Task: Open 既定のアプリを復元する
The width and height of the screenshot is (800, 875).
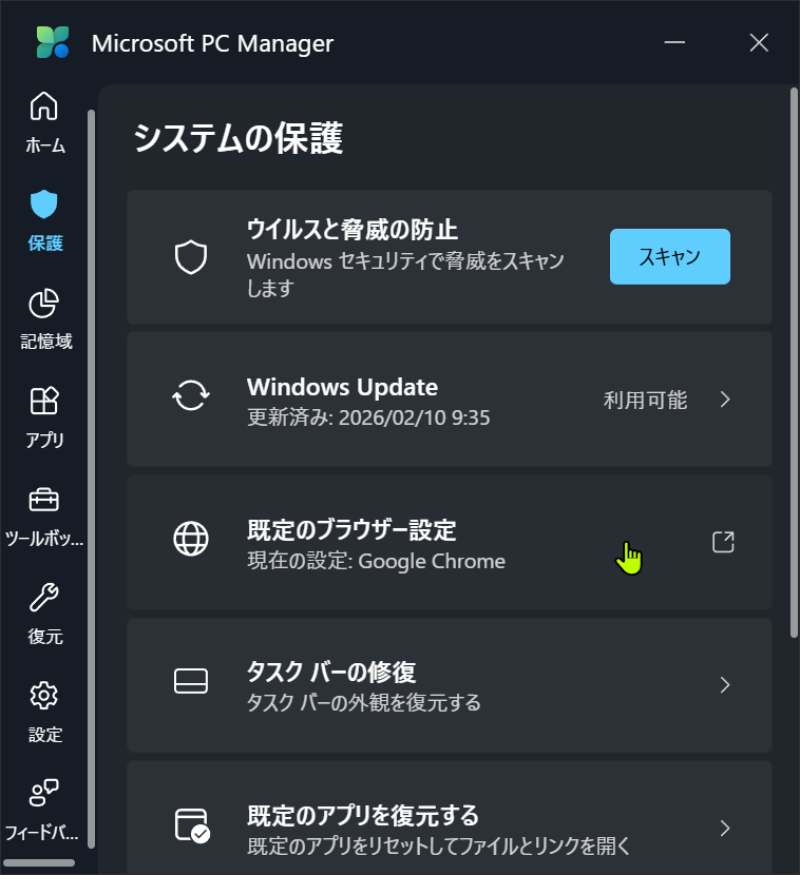Action: 449,828
